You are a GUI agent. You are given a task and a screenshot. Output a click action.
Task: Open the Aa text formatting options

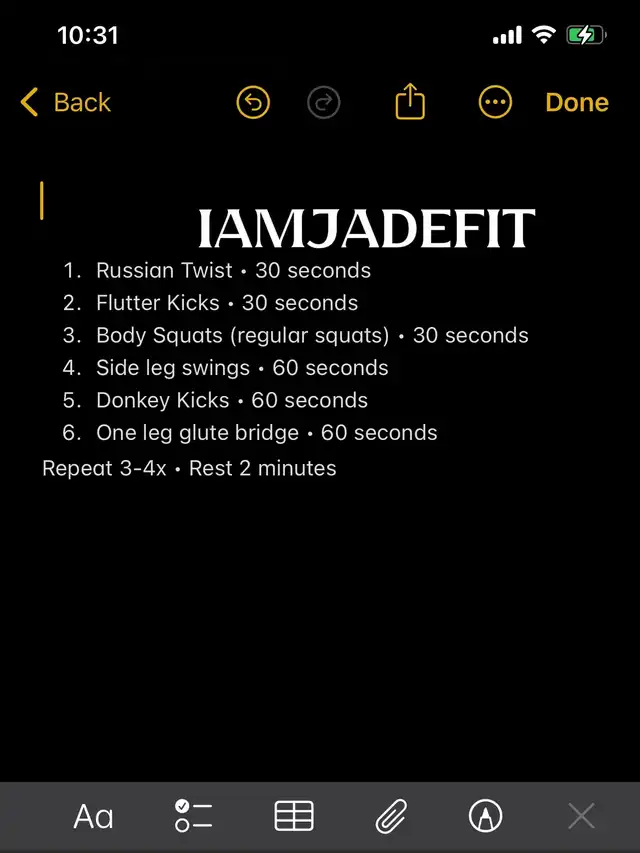point(94,816)
